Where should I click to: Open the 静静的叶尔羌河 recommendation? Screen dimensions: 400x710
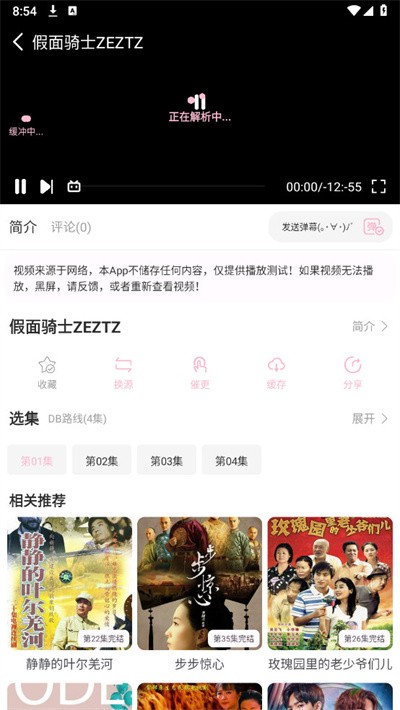click(x=69, y=594)
